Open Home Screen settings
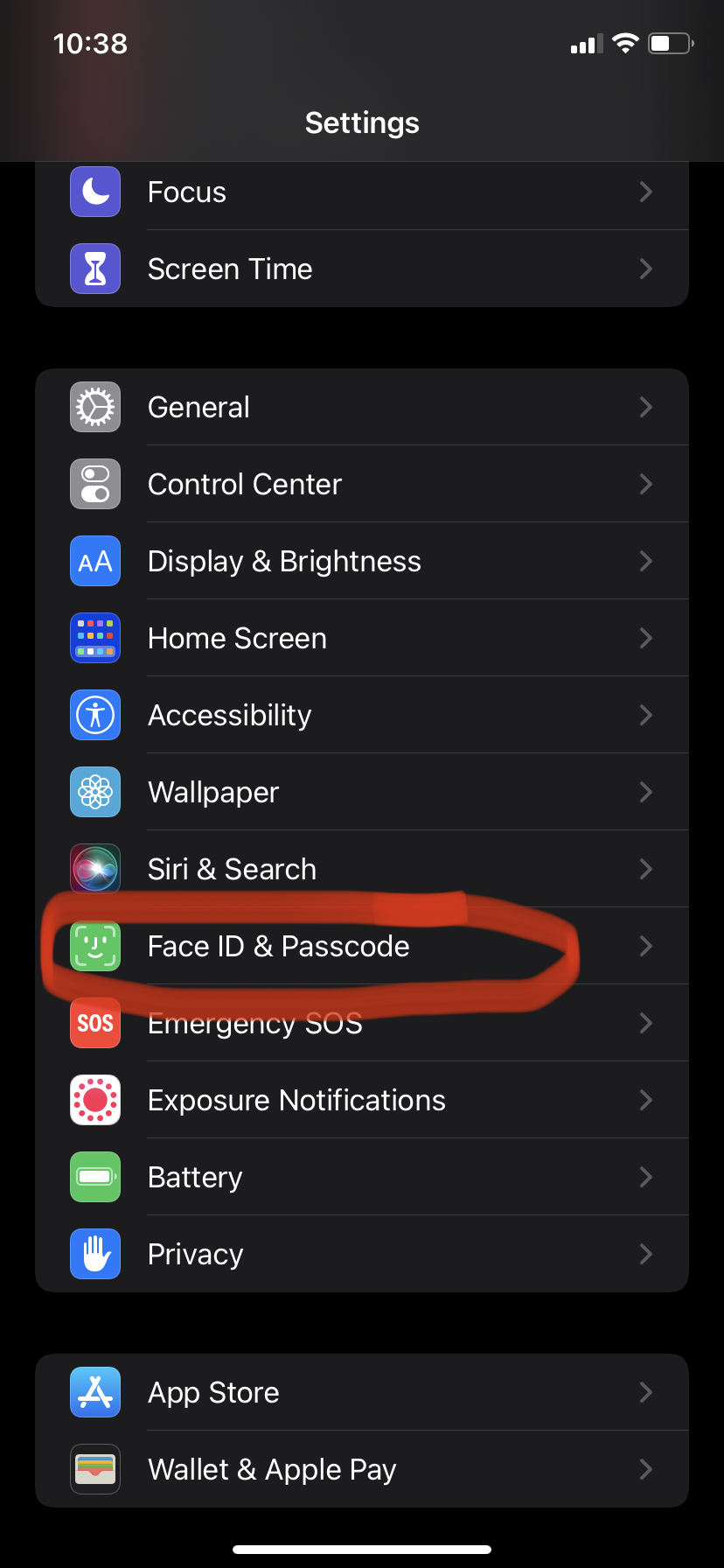 coord(362,638)
